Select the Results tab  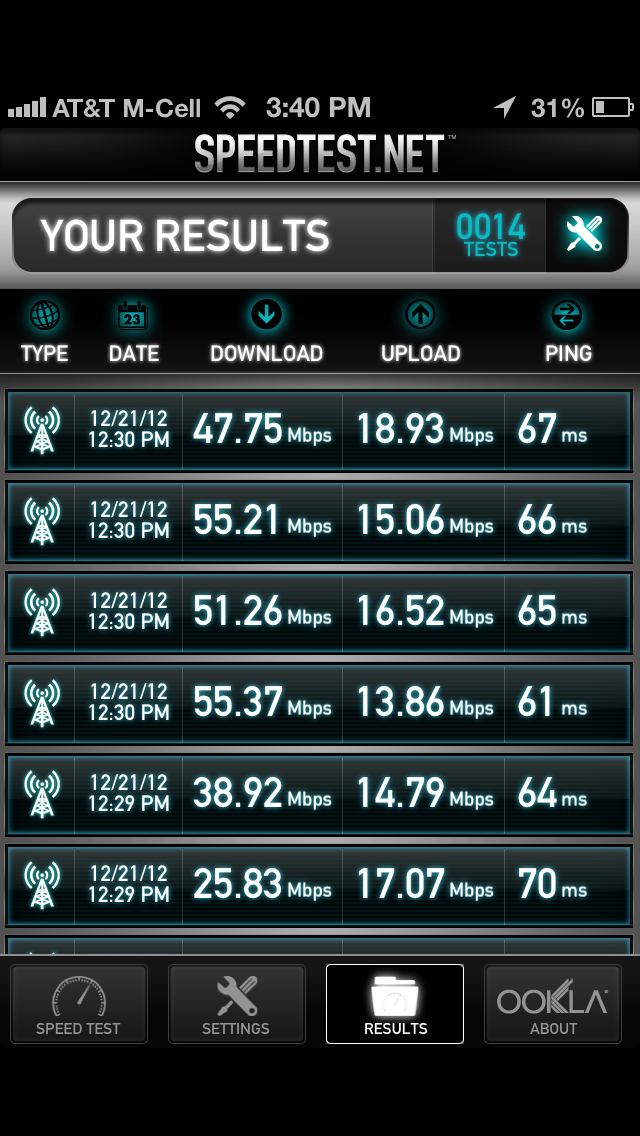395,1003
